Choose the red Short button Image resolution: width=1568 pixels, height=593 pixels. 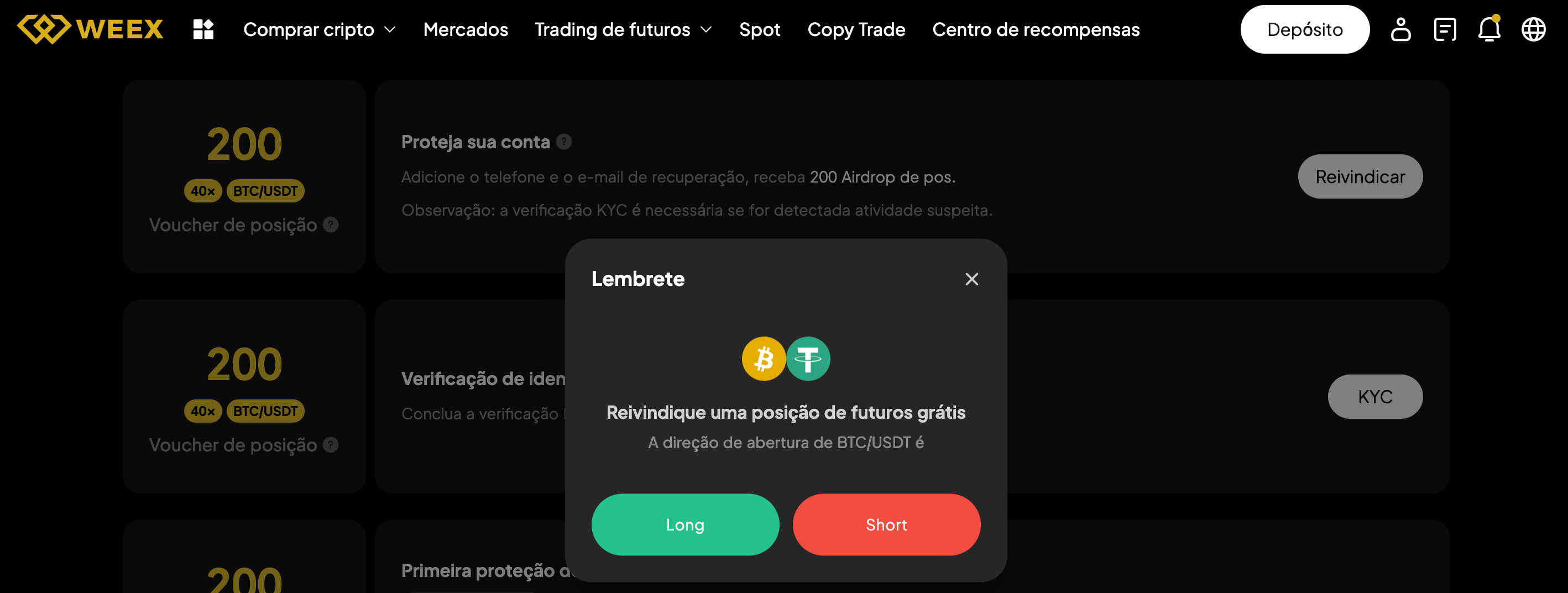pos(886,524)
